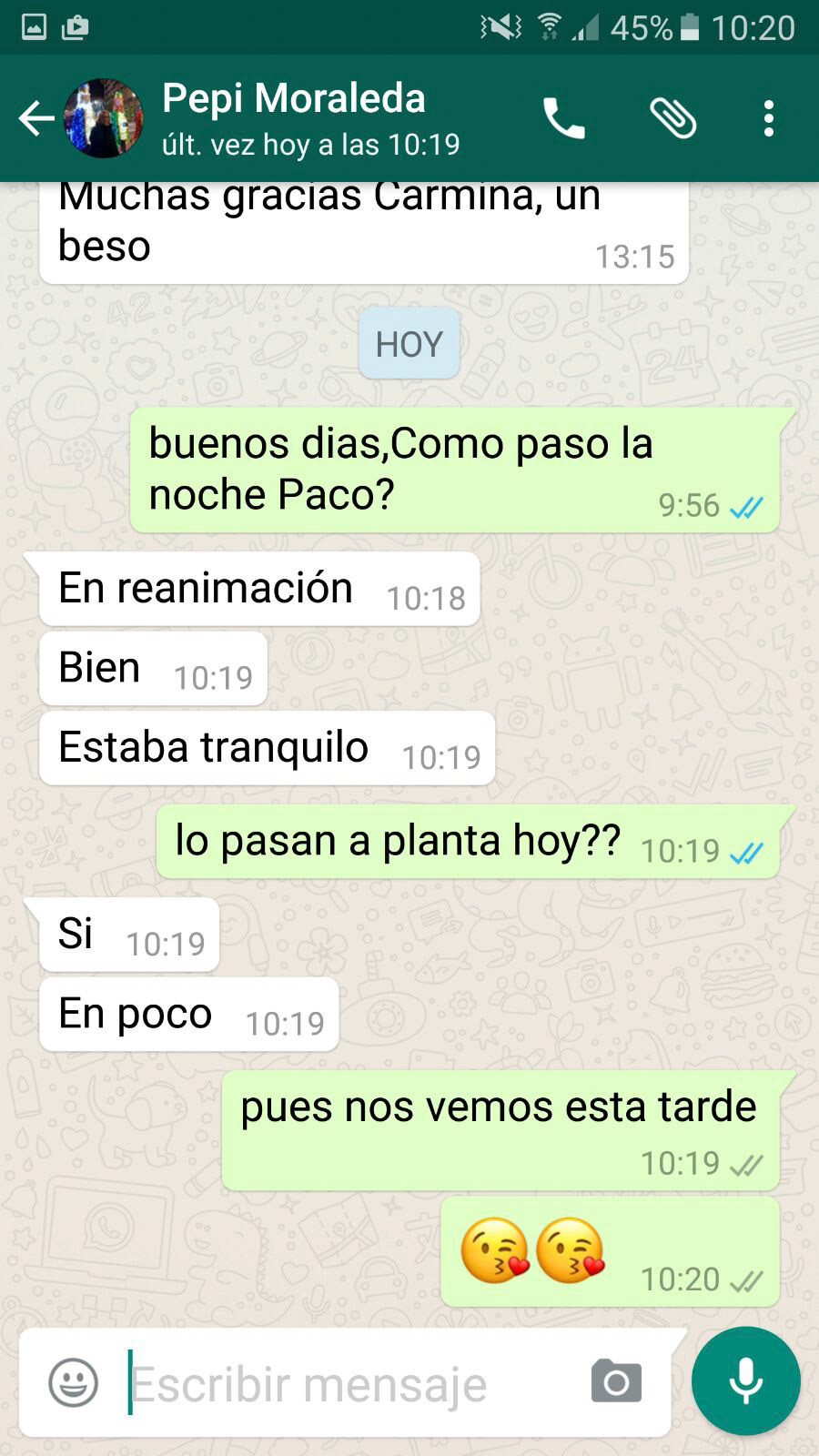This screenshot has height=1456, width=819.
Task: Open Pepi Moraleda's profile picture
Action: (x=104, y=118)
